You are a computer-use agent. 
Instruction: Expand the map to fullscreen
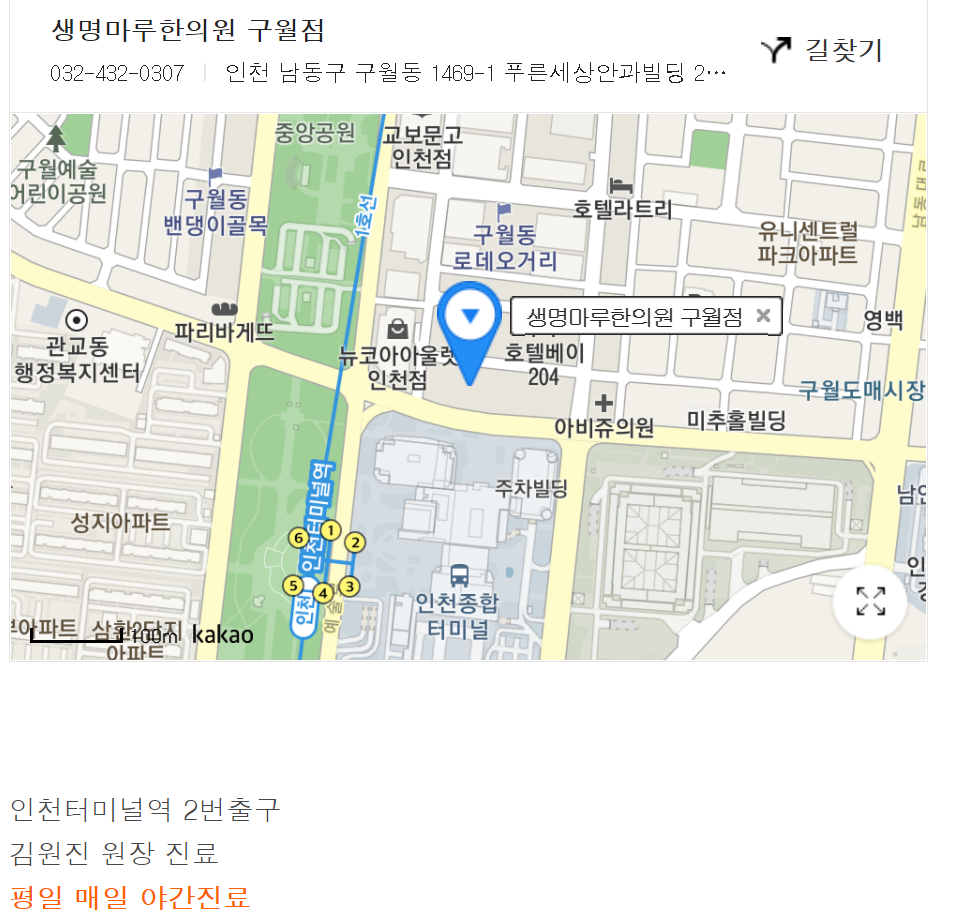pyautogui.click(x=870, y=601)
